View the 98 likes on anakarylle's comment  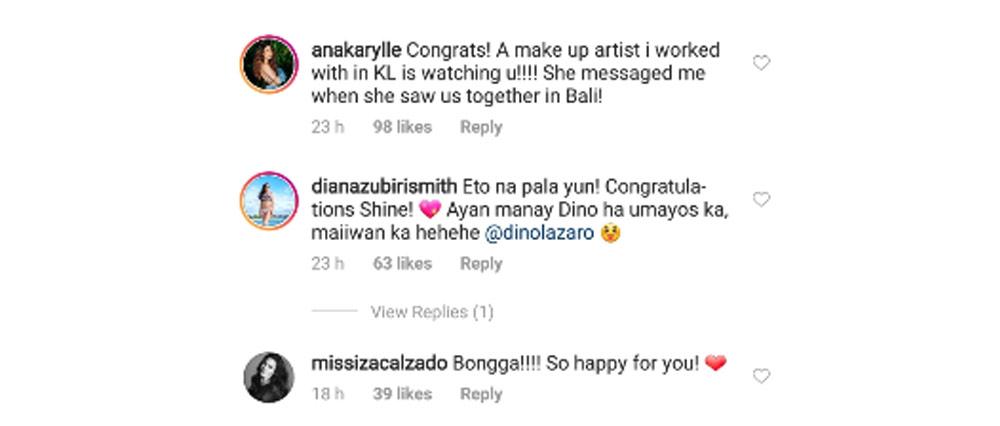point(402,127)
